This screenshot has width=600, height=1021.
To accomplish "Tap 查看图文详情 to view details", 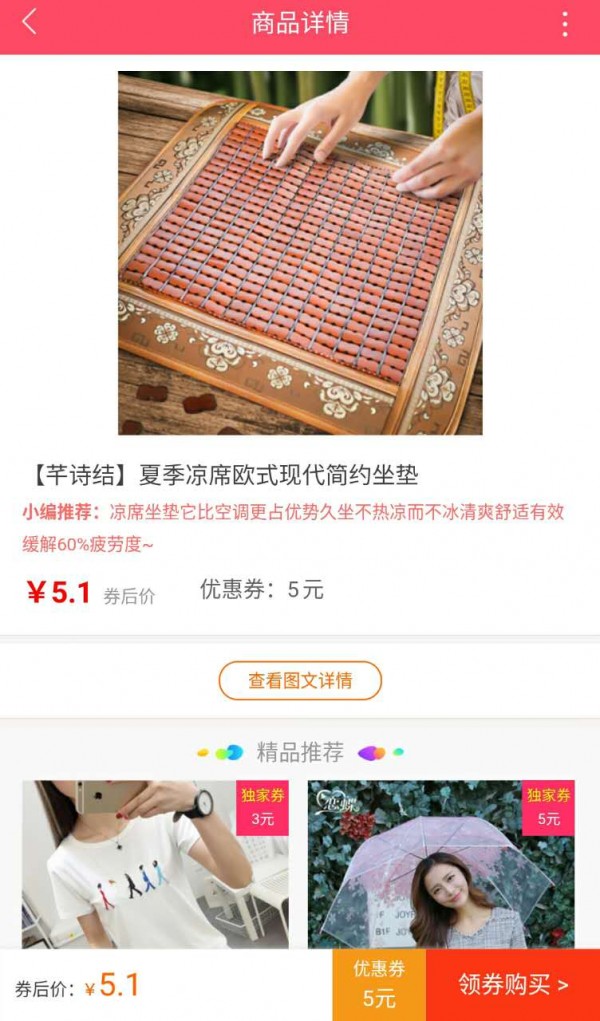I will pos(300,680).
